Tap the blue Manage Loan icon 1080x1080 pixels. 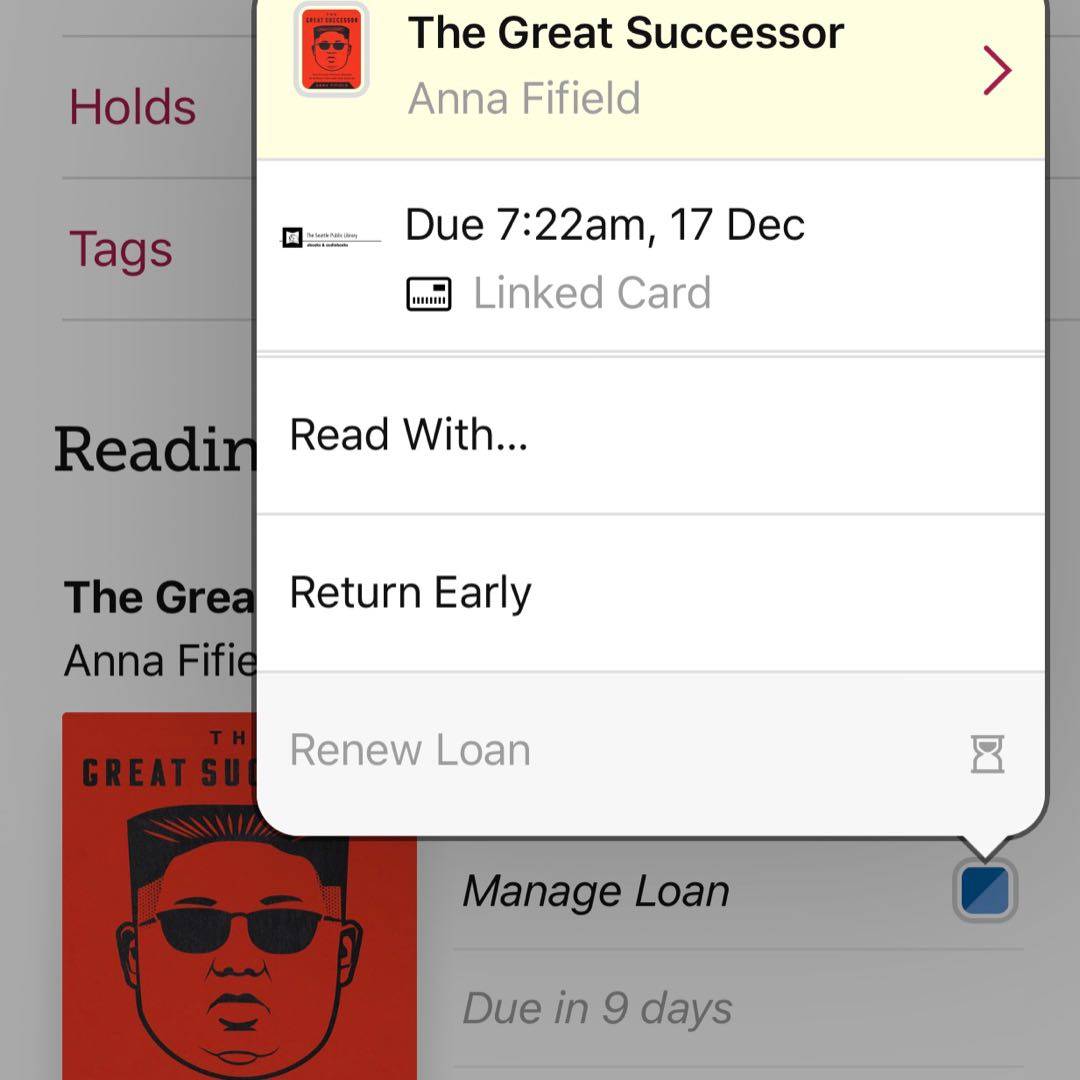point(986,890)
